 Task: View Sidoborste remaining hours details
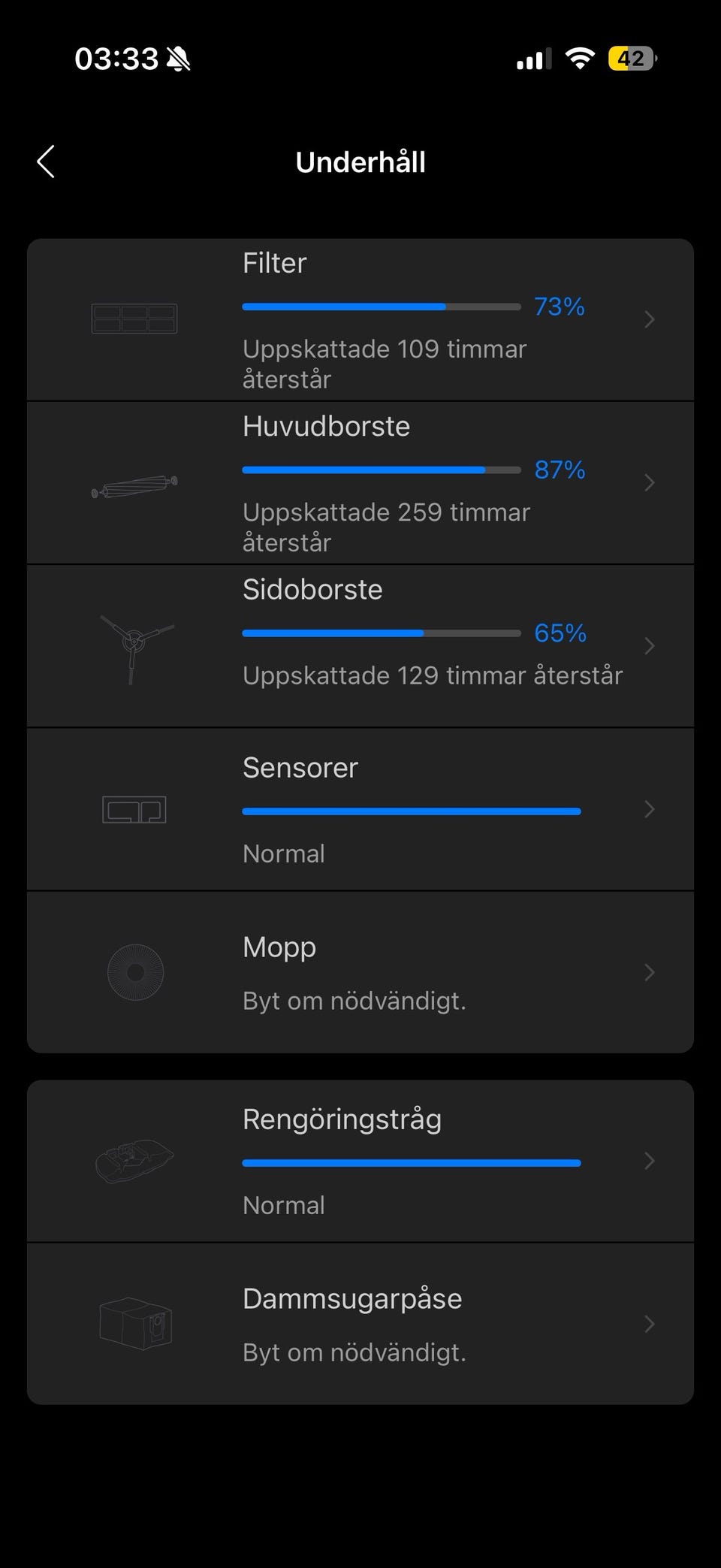click(x=360, y=645)
